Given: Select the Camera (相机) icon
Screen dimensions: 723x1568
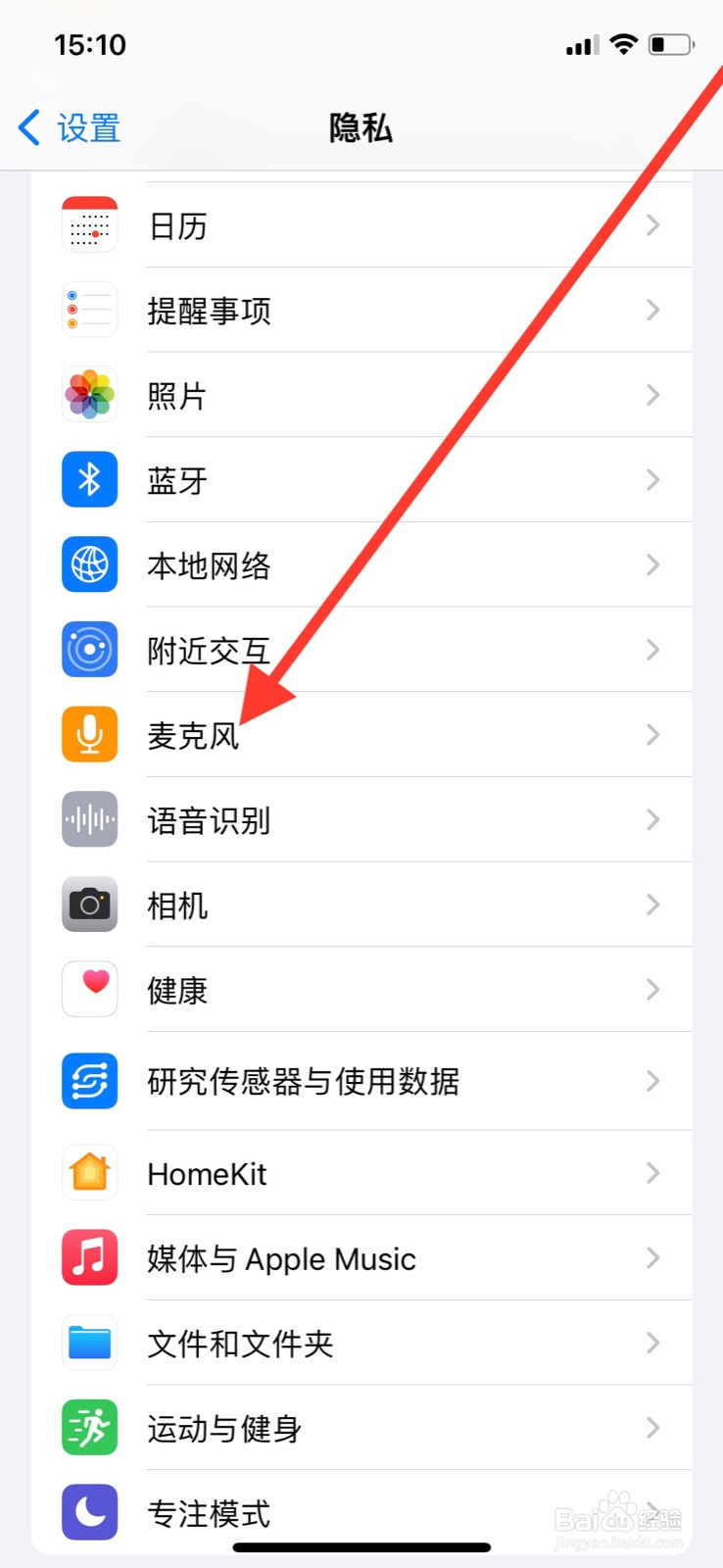Looking at the screenshot, I should click(89, 905).
